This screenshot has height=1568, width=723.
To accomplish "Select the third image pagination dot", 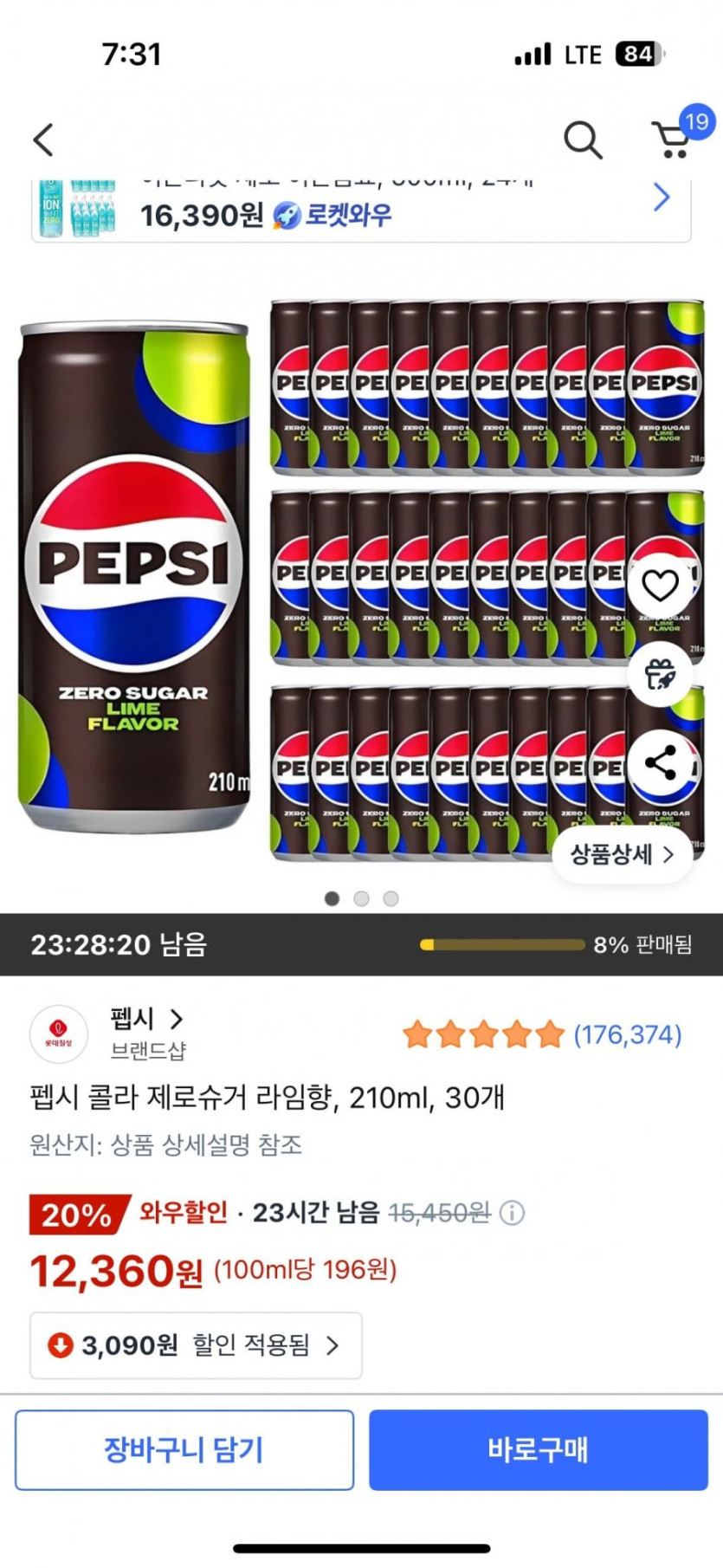I will (391, 899).
